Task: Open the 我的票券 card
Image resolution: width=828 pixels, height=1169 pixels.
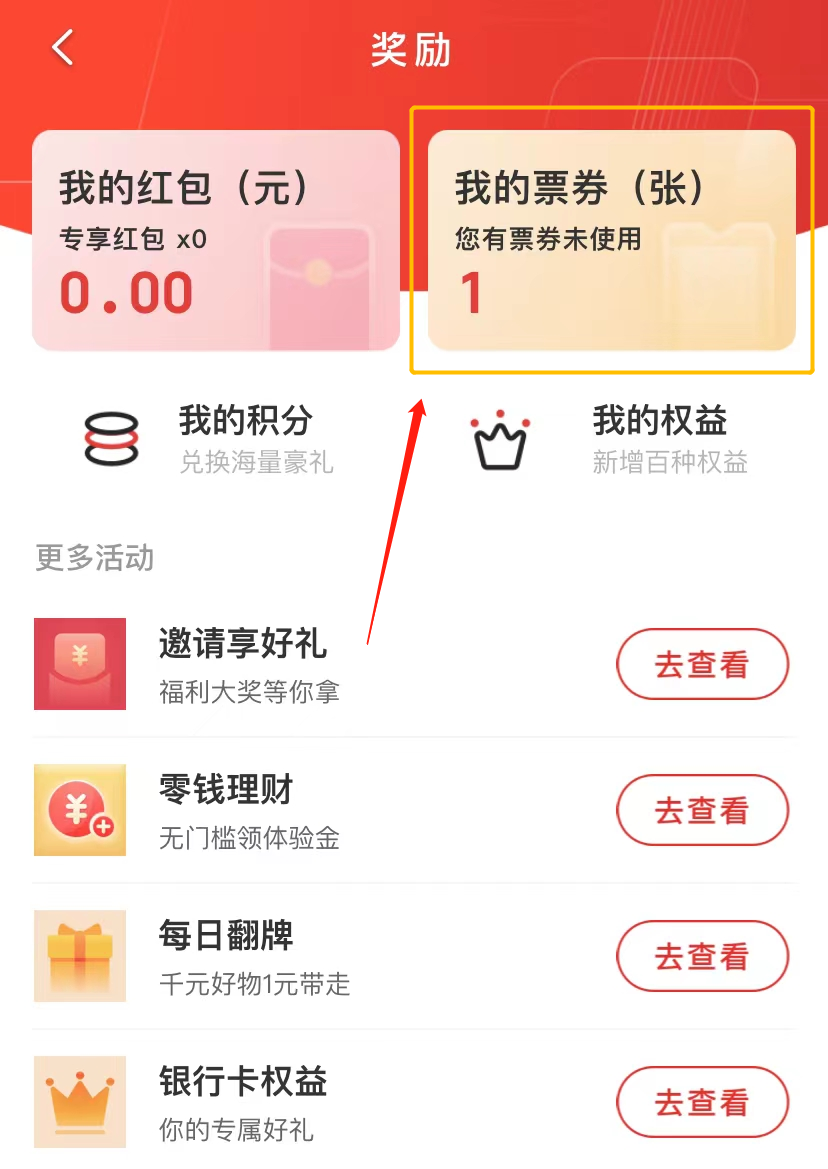Action: 611,240
